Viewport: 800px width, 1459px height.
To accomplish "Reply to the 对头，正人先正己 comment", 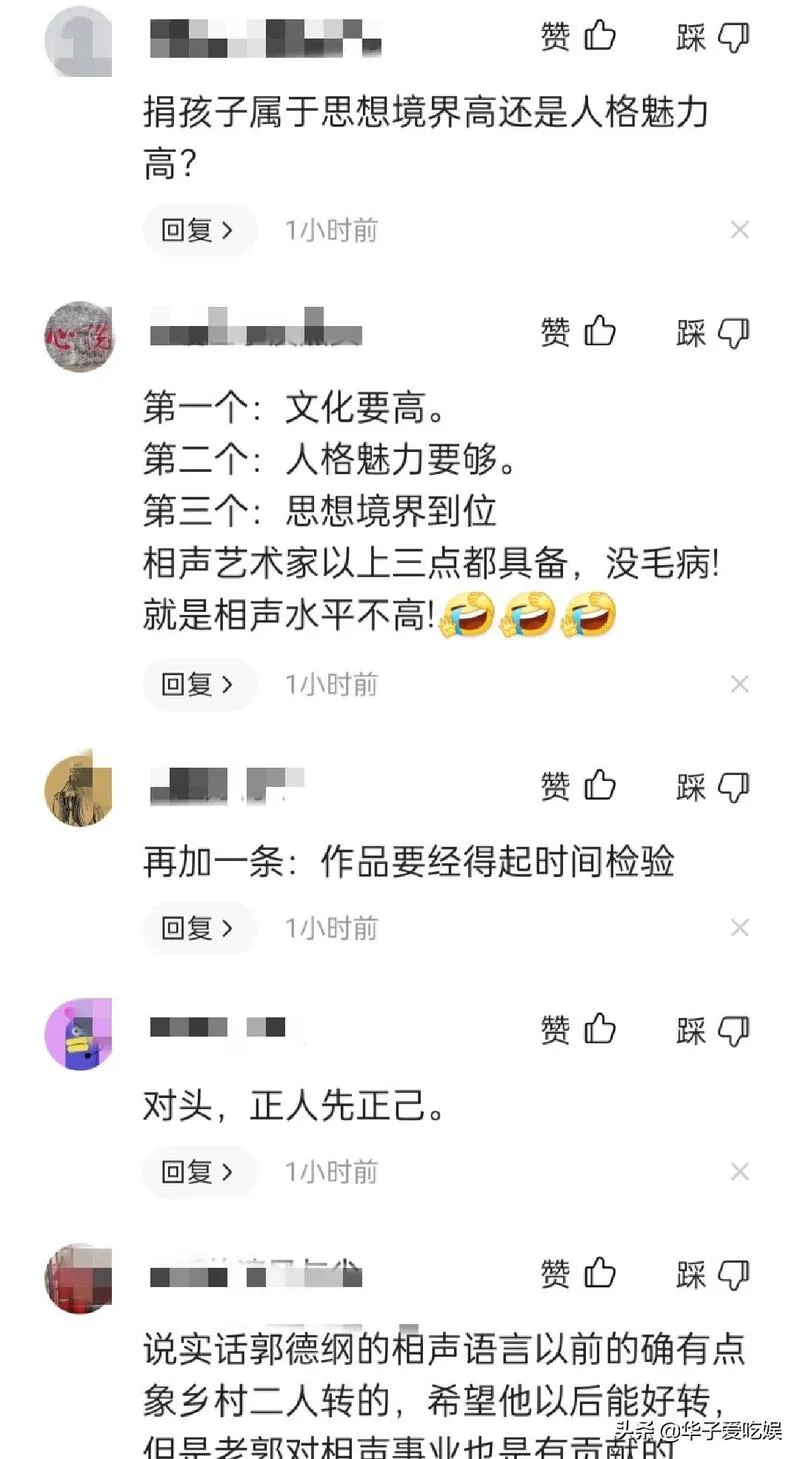I will (199, 1171).
